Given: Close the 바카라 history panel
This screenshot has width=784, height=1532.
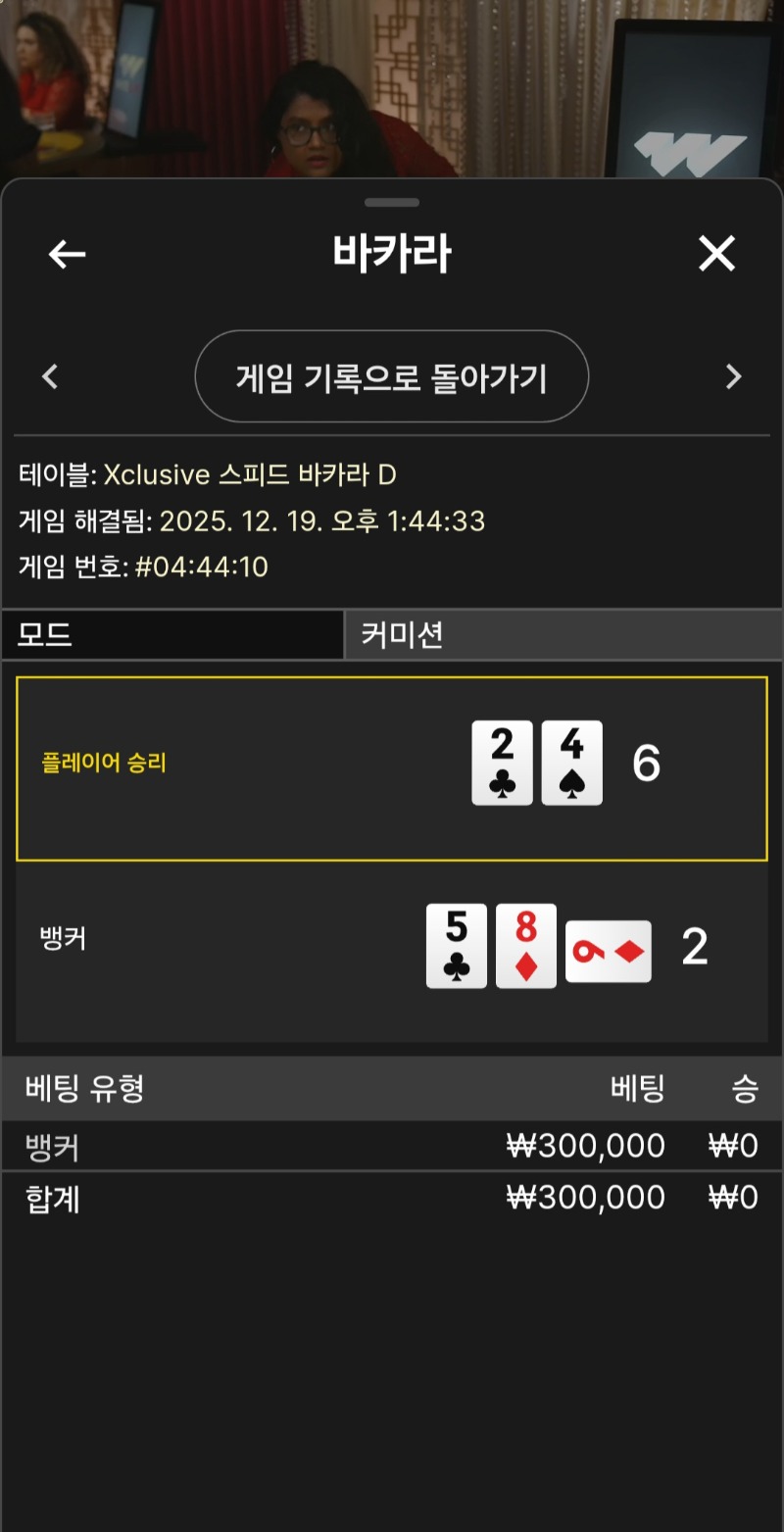Looking at the screenshot, I should coord(716,255).
